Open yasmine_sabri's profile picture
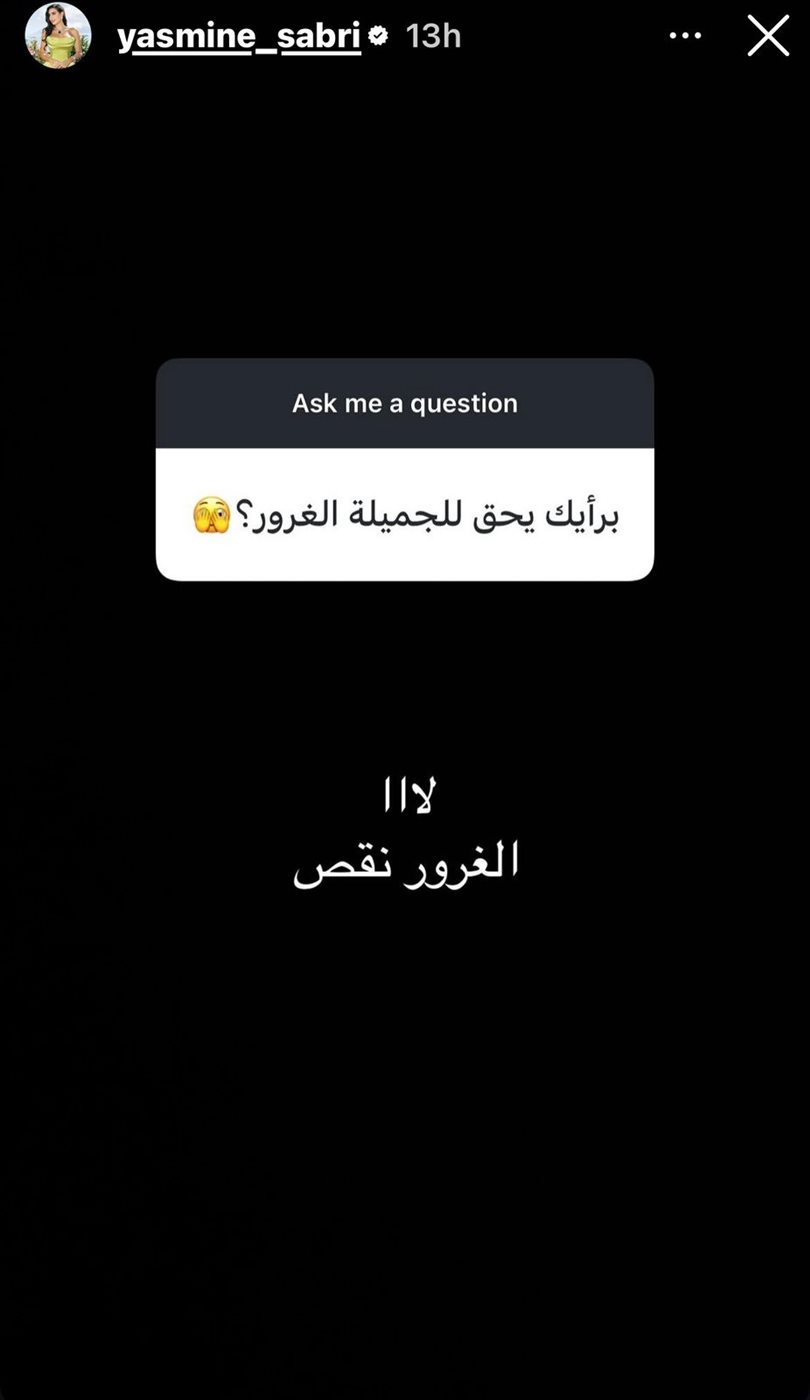 tap(58, 36)
